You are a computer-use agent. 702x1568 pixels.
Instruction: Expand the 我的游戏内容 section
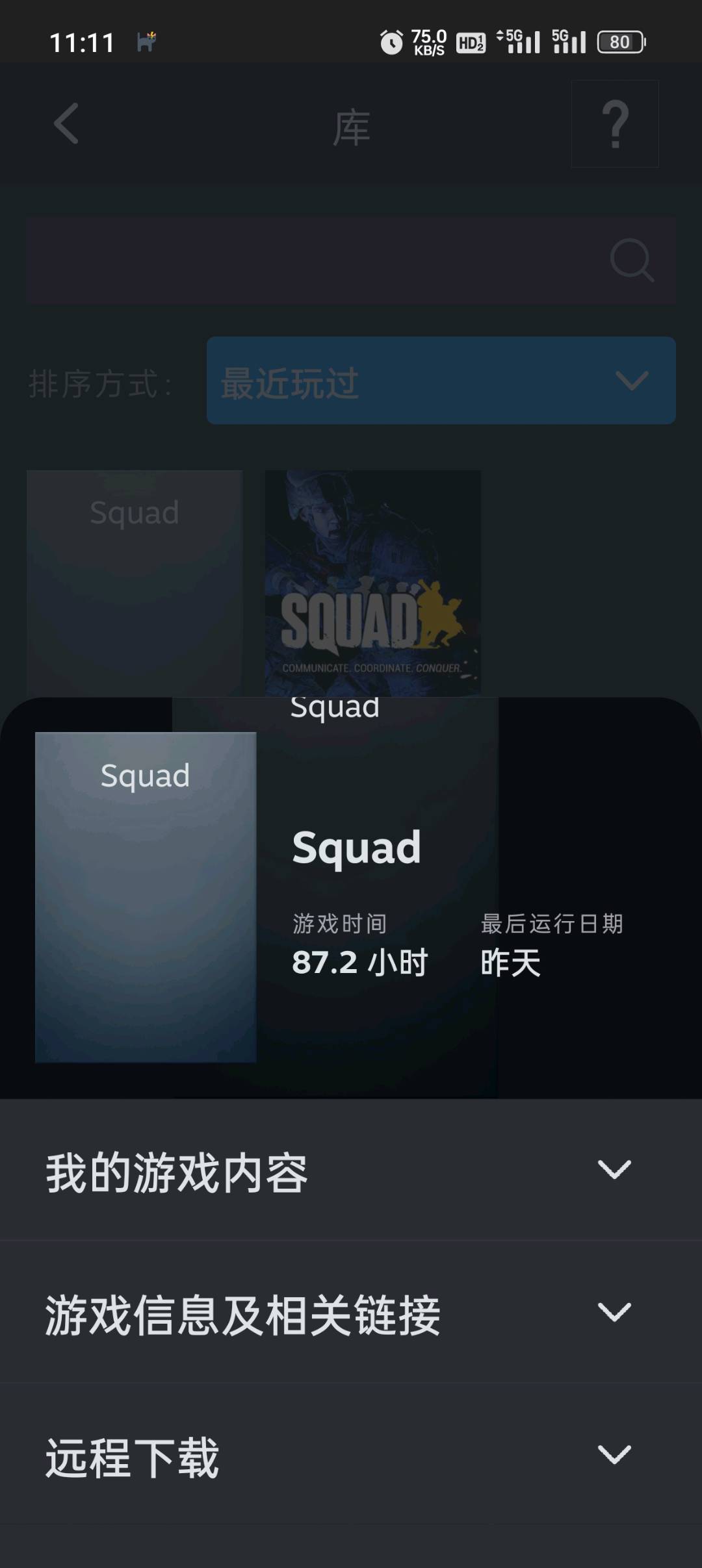(351, 1170)
